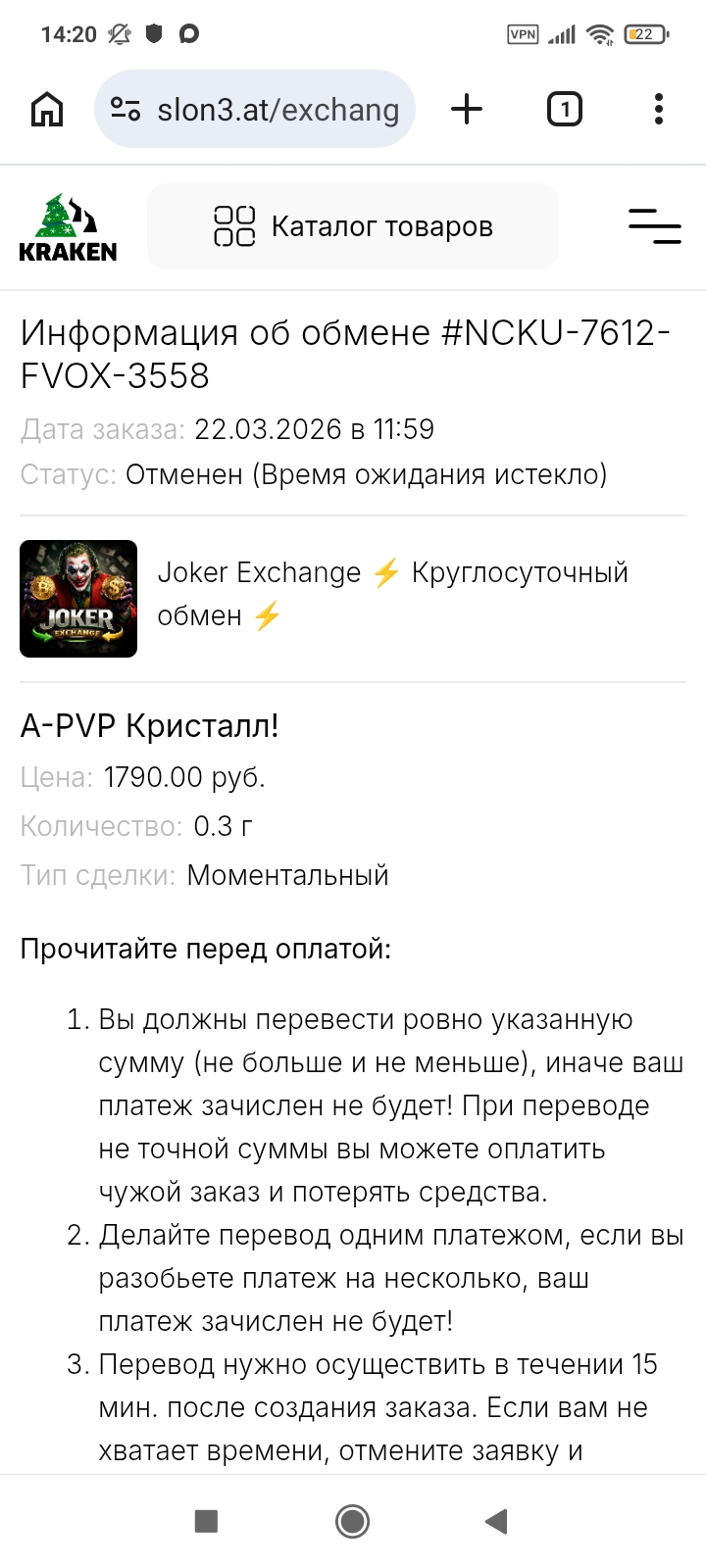Image resolution: width=706 pixels, height=1568 pixels.
Task: Go back with system back button
Action: click(x=496, y=1521)
